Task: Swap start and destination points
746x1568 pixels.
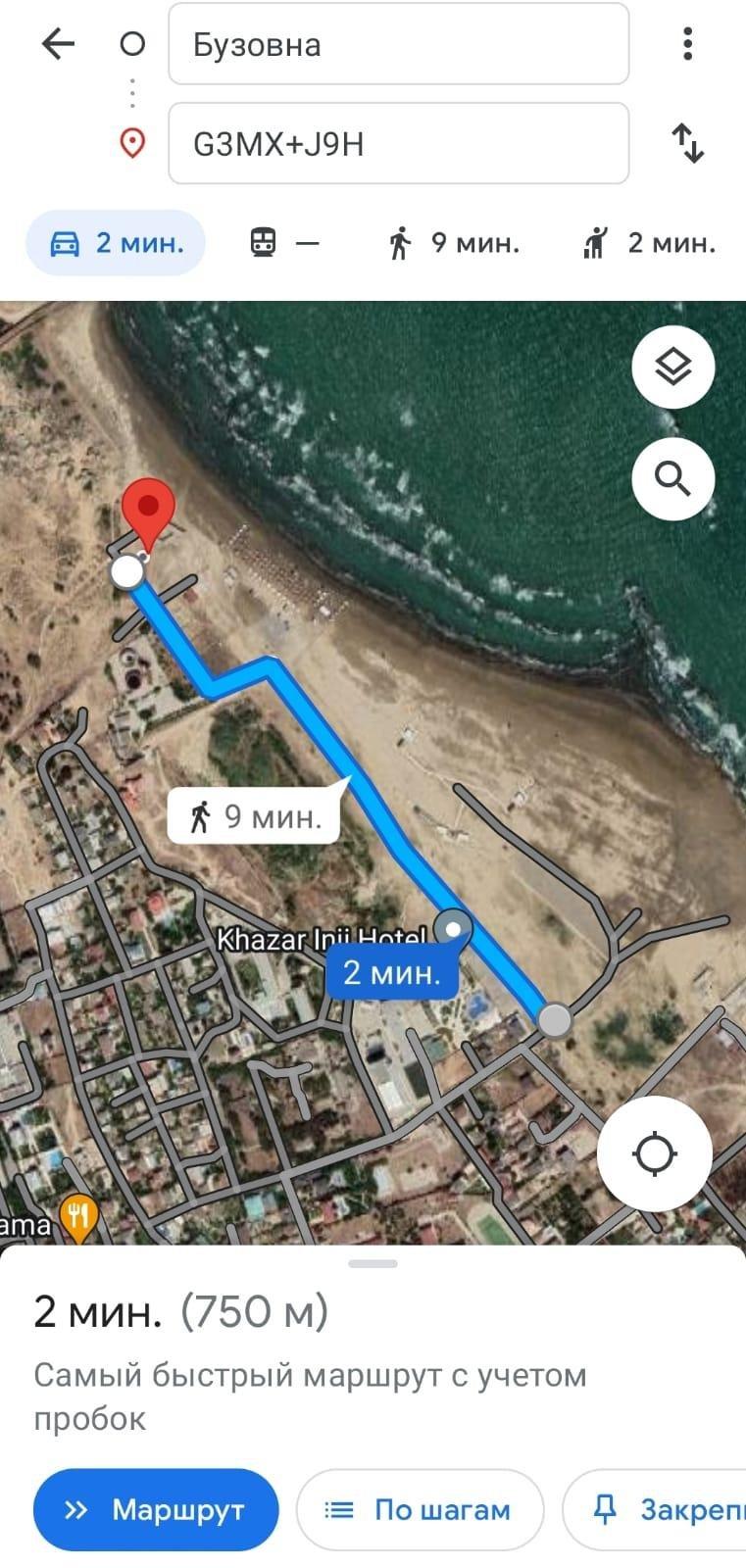Action: click(688, 144)
